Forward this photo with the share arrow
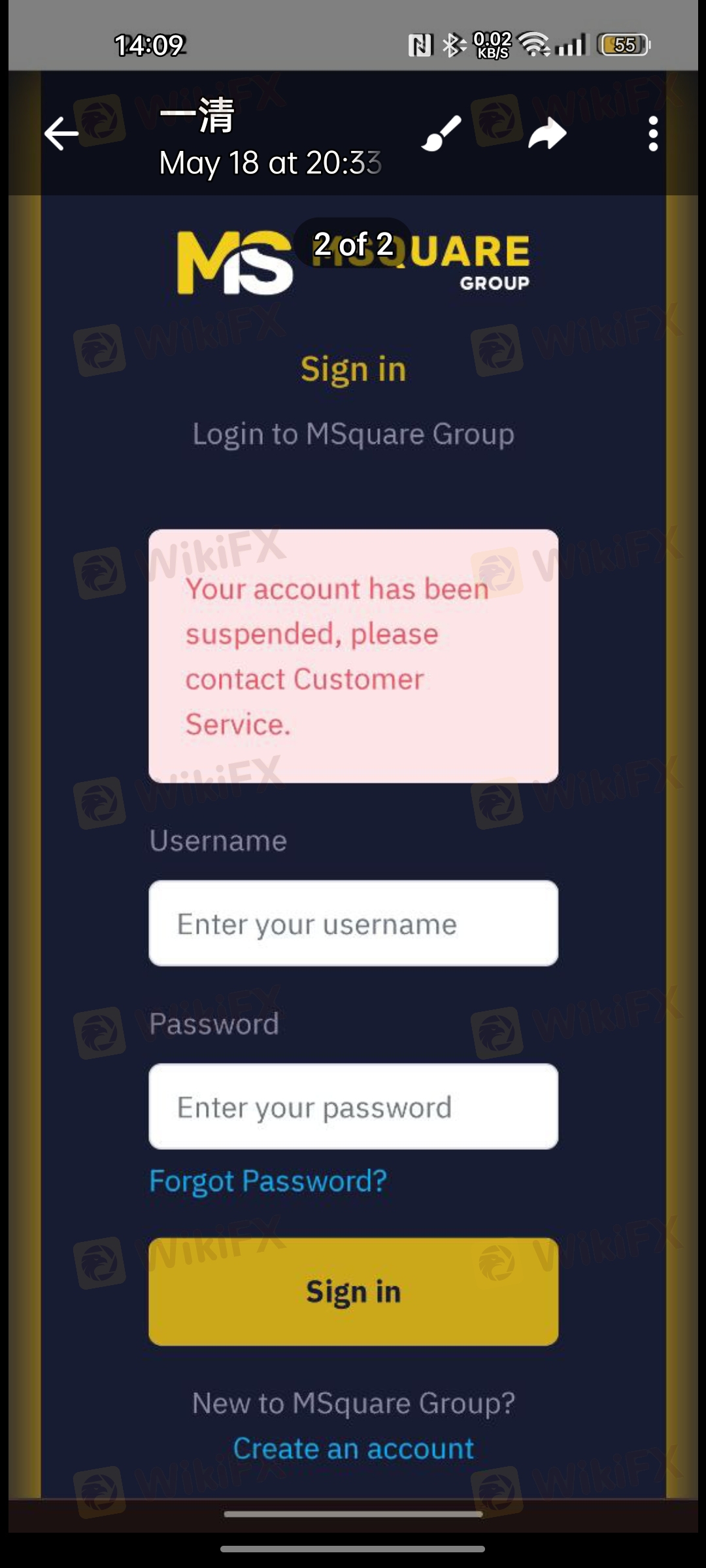This screenshot has height=1568, width=706. coord(547,134)
